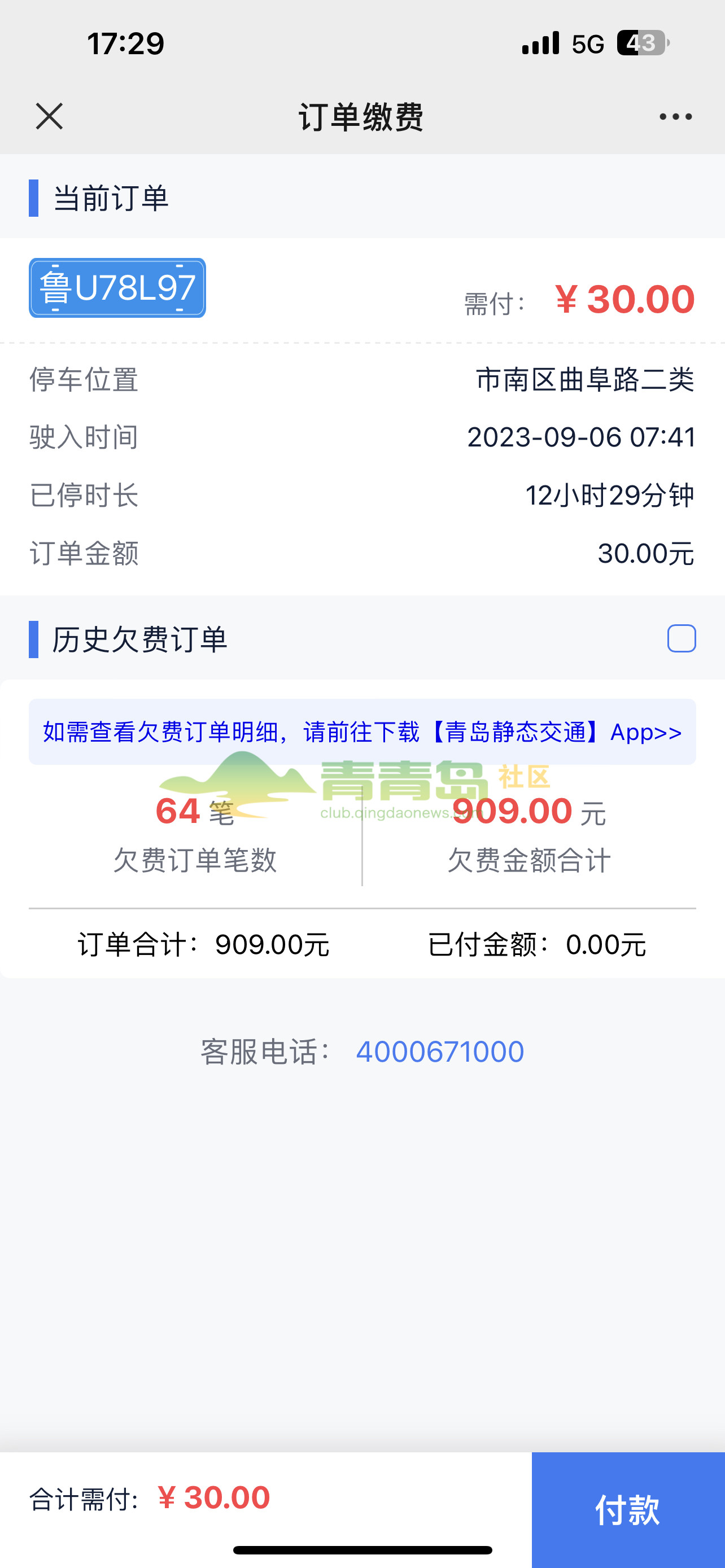Tap the battery indicator showing 43
This screenshot has width=725, height=1568.
click(x=640, y=42)
